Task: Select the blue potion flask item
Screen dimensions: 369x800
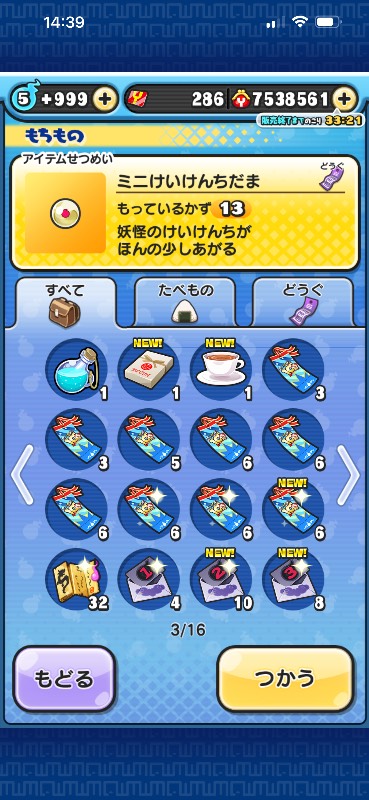Action: (x=77, y=369)
